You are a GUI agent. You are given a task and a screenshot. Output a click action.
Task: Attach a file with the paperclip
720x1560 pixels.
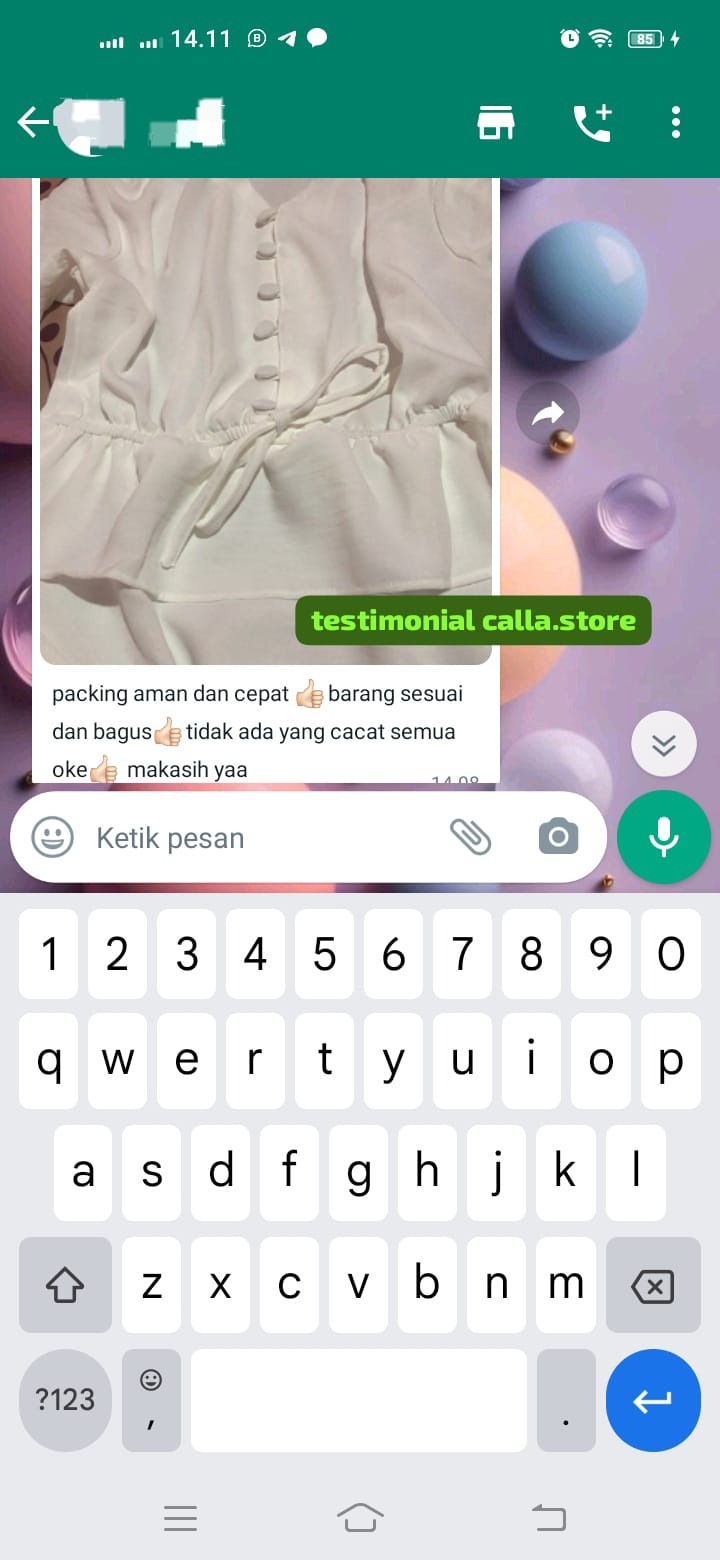pos(470,837)
